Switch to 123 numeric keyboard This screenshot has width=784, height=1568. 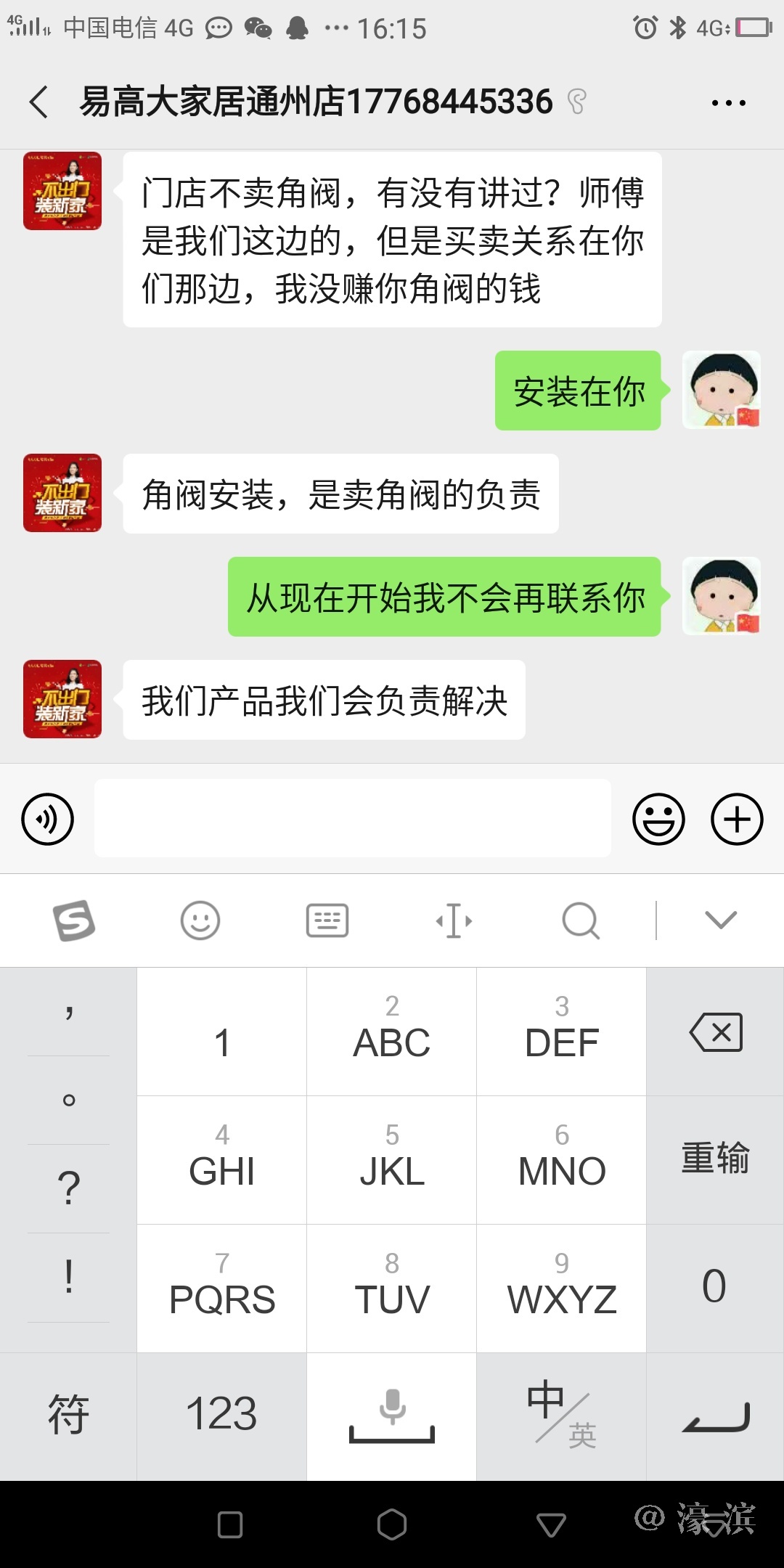[x=221, y=1416]
